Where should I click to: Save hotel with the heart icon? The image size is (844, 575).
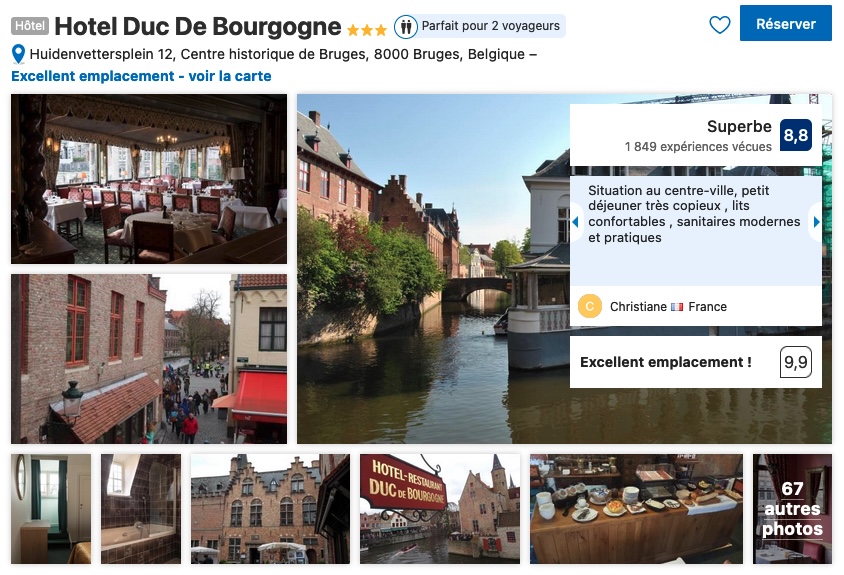(x=720, y=25)
